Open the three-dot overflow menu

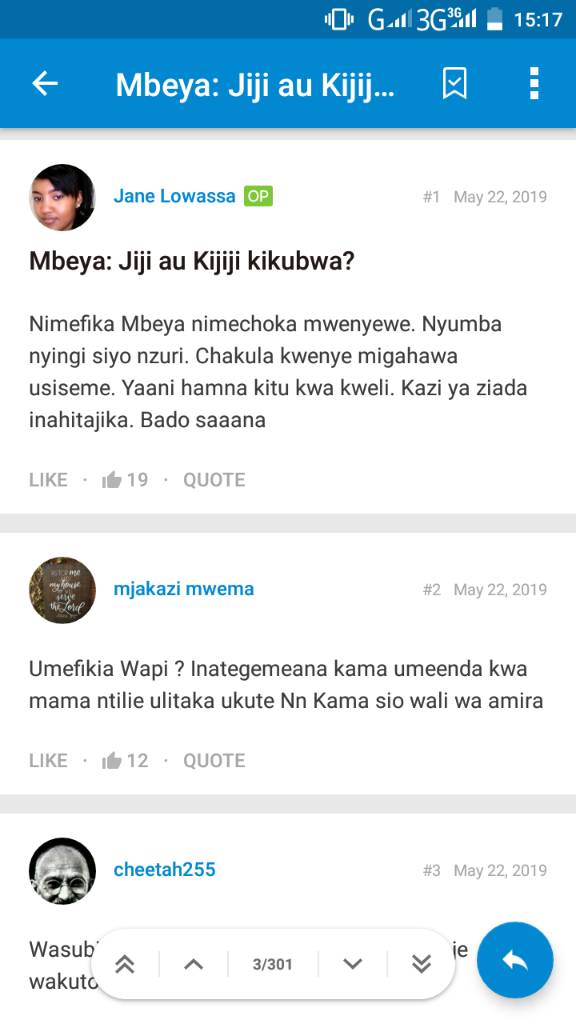(534, 84)
